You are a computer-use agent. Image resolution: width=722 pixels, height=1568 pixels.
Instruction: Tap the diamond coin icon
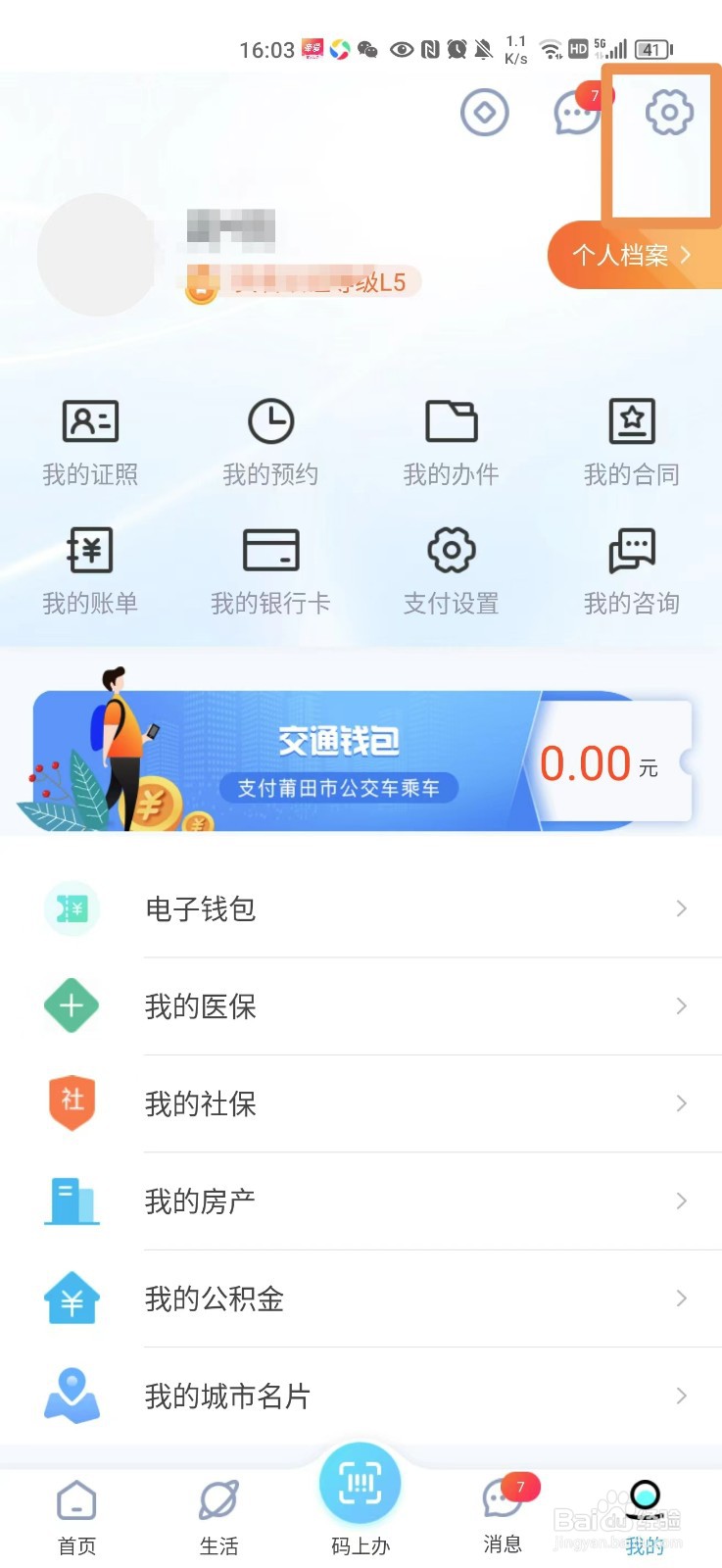[485, 113]
